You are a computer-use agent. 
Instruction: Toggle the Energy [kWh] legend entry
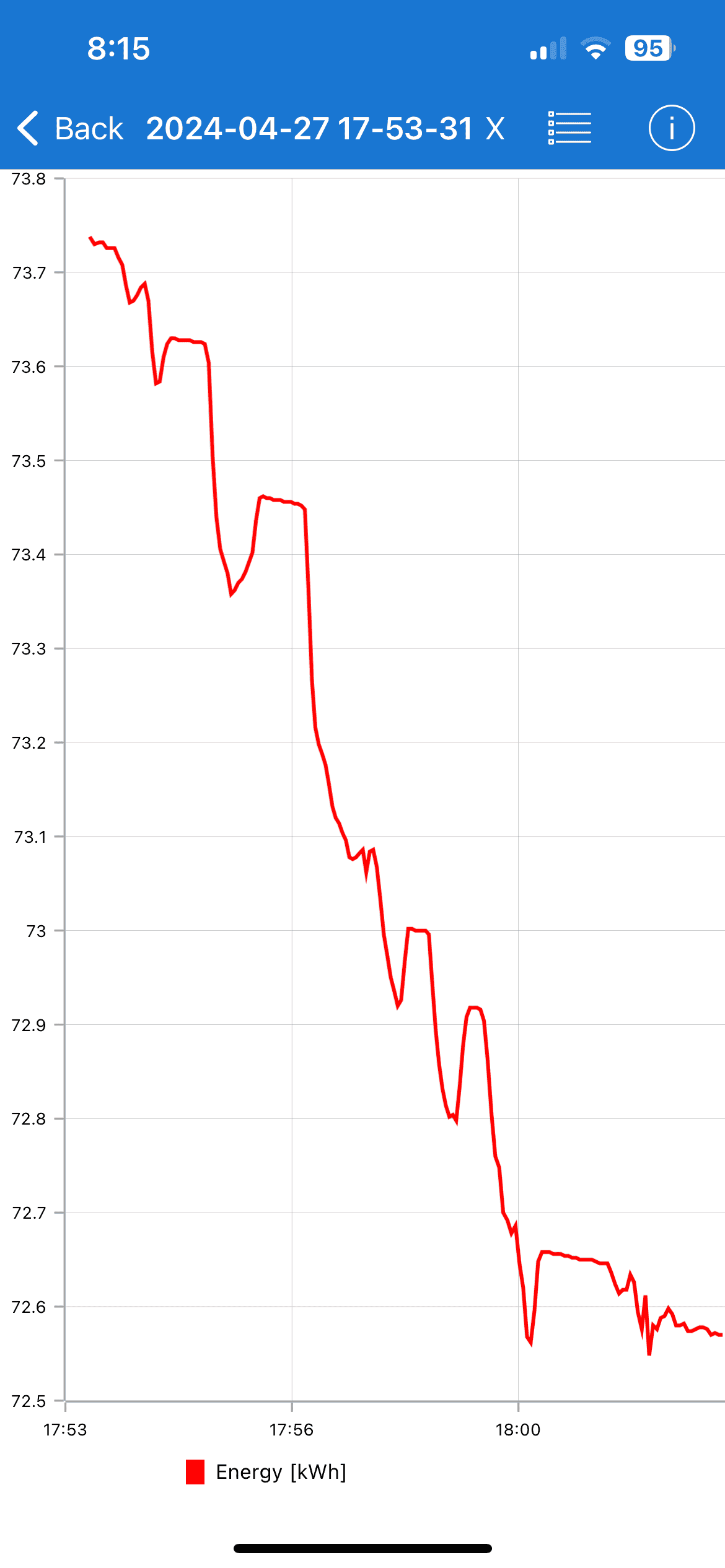pos(266,1472)
